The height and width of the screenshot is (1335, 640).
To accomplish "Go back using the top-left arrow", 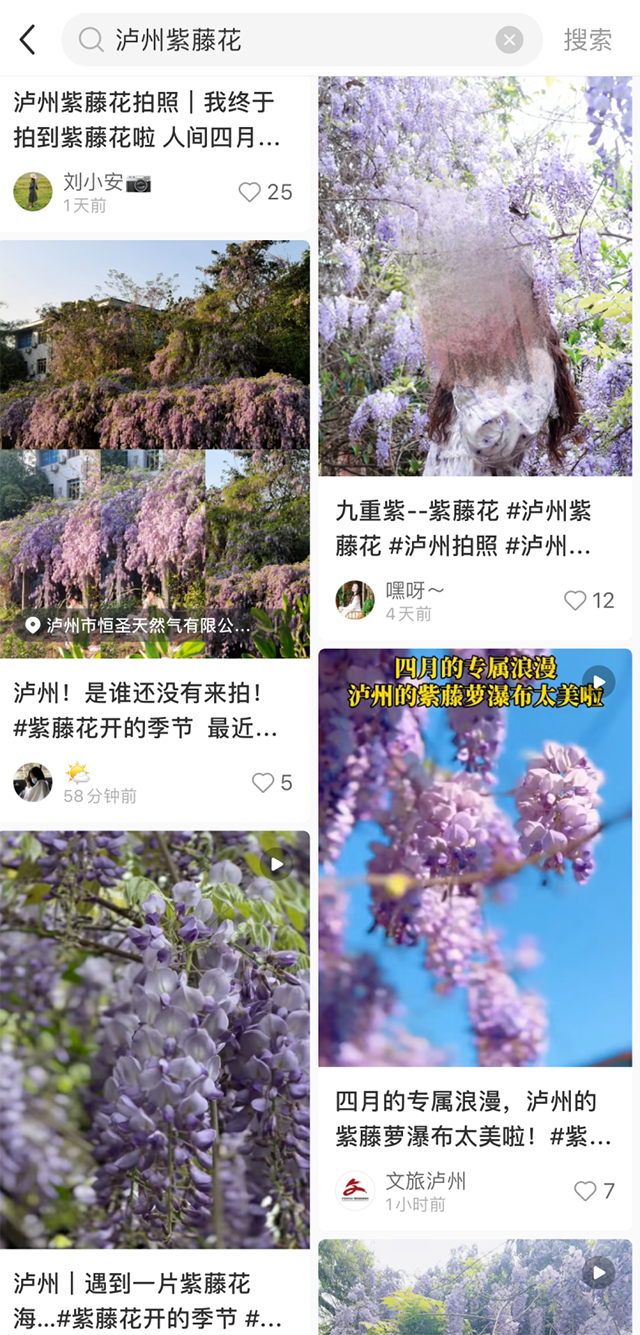I will tap(27, 40).
